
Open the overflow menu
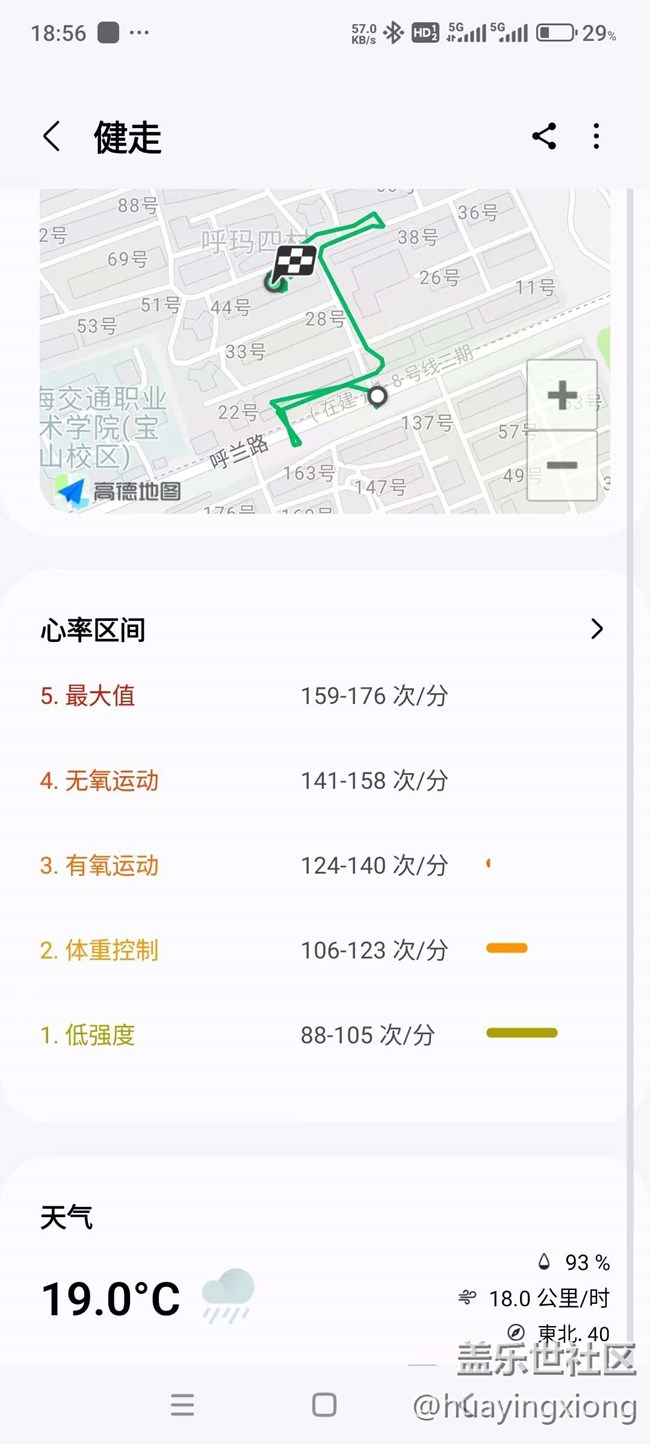pyautogui.click(x=596, y=137)
